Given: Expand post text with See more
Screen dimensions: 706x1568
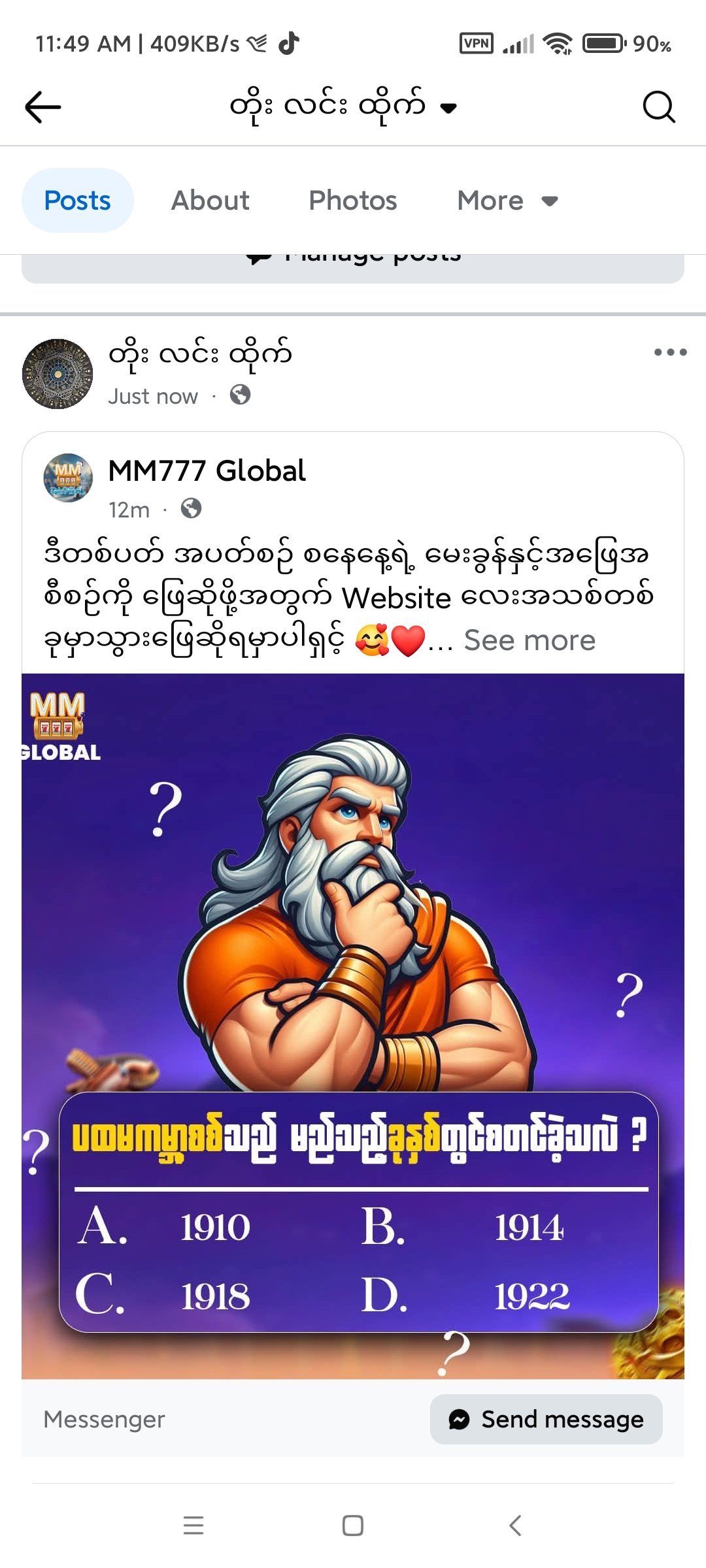Looking at the screenshot, I should tap(529, 641).
